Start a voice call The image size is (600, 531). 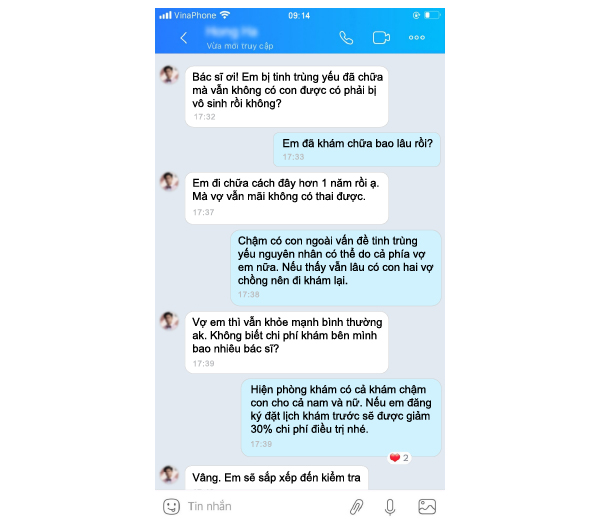pyautogui.click(x=346, y=38)
